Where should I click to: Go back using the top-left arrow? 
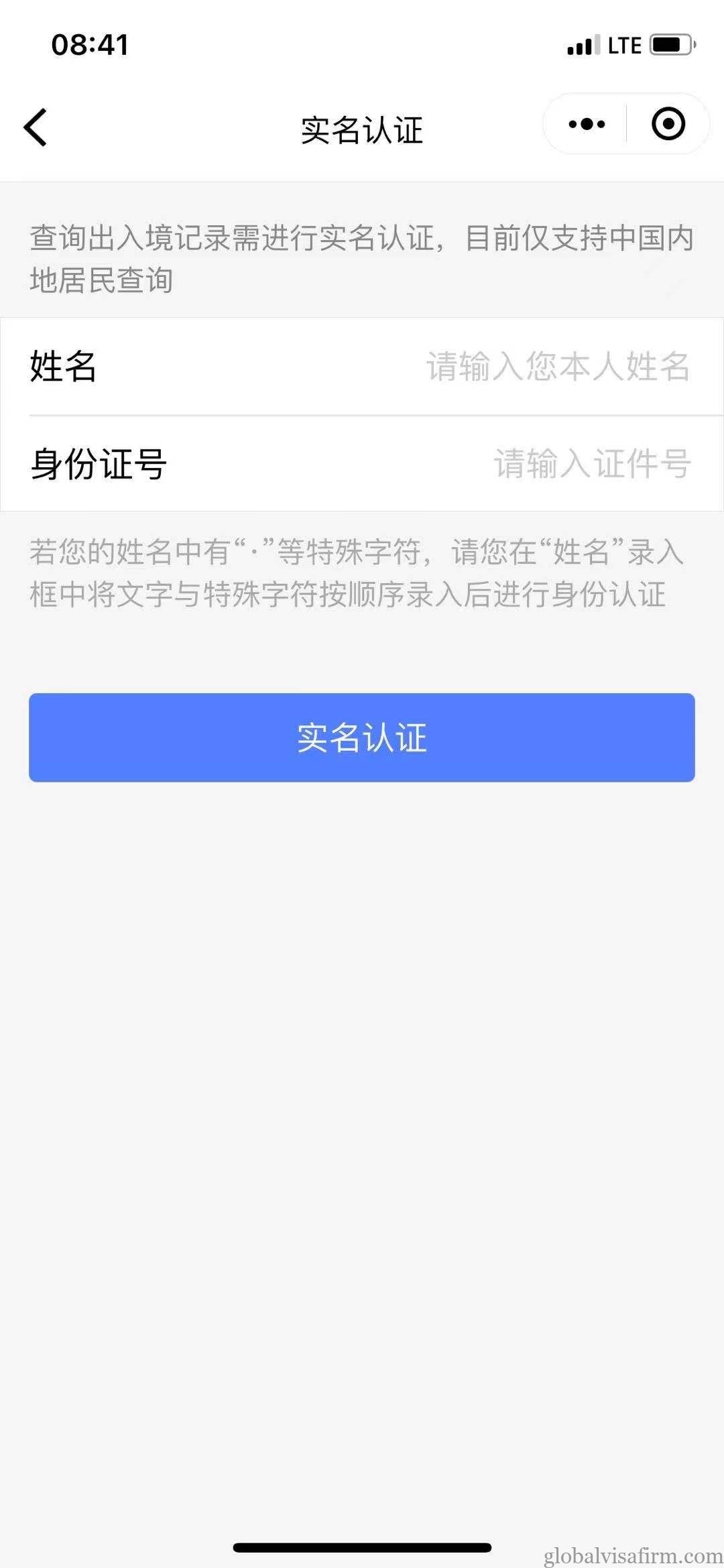[36, 127]
